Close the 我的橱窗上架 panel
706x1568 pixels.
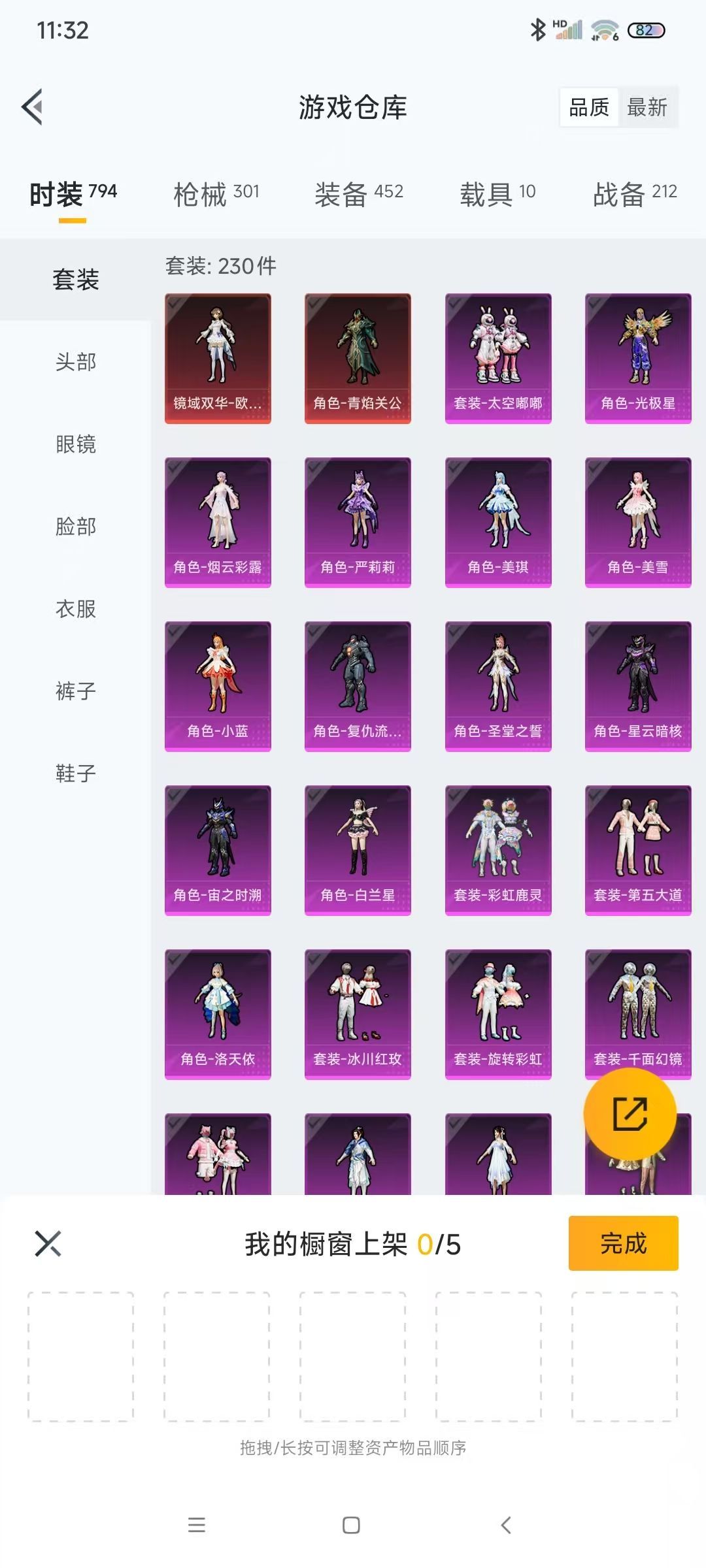[x=48, y=1243]
